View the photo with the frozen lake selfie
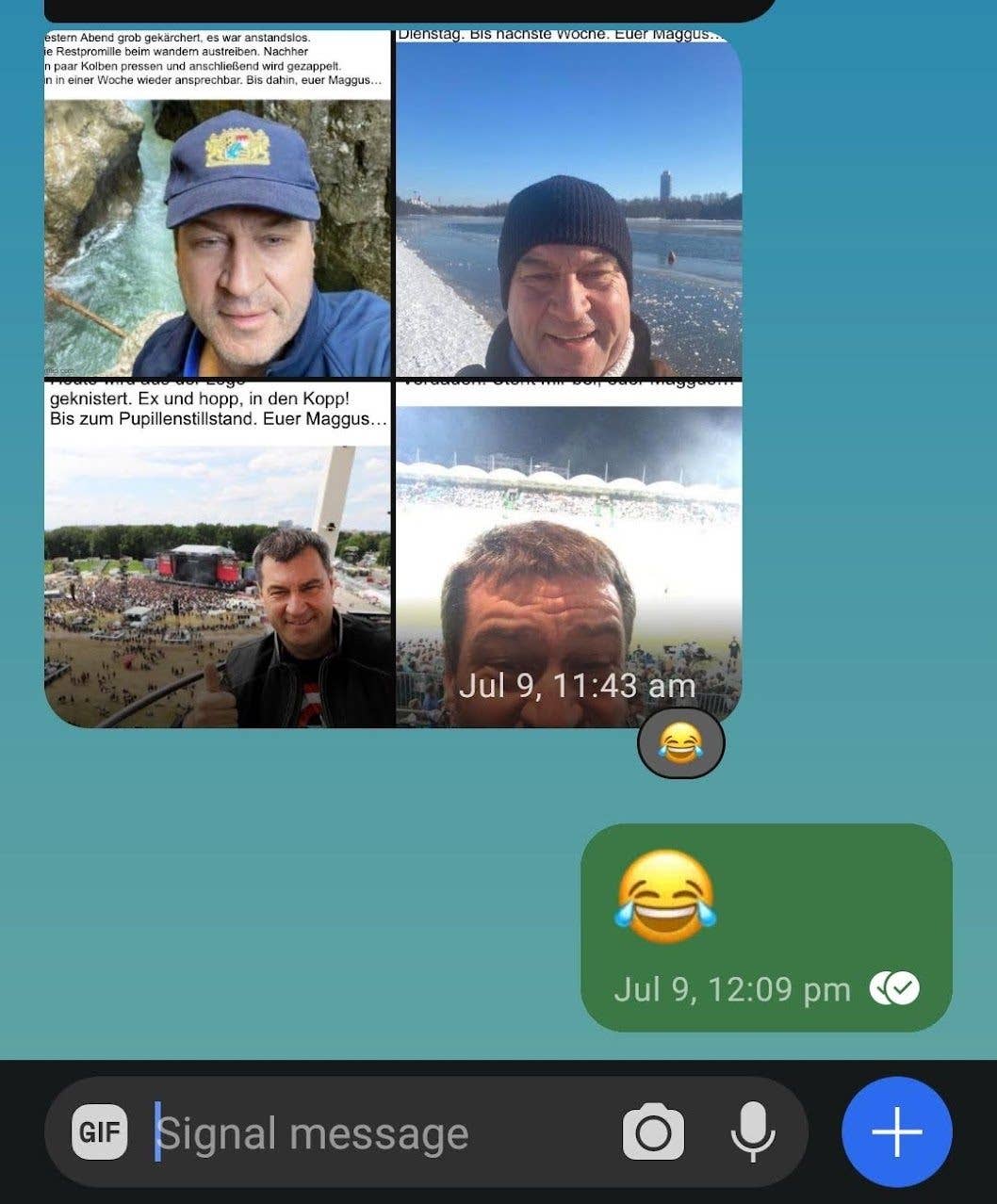 click(x=568, y=207)
